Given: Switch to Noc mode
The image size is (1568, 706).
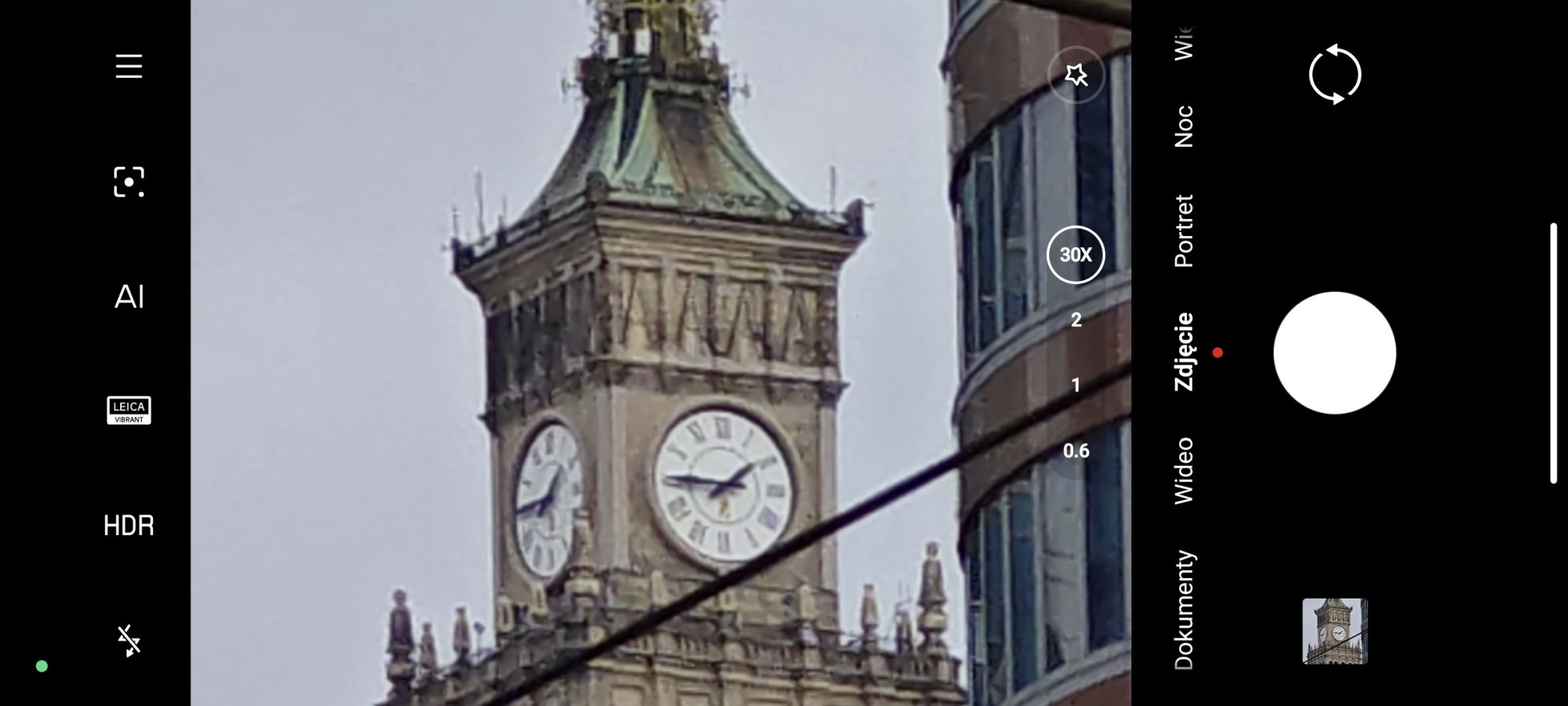Looking at the screenshot, I should [x=1183, y=126].
